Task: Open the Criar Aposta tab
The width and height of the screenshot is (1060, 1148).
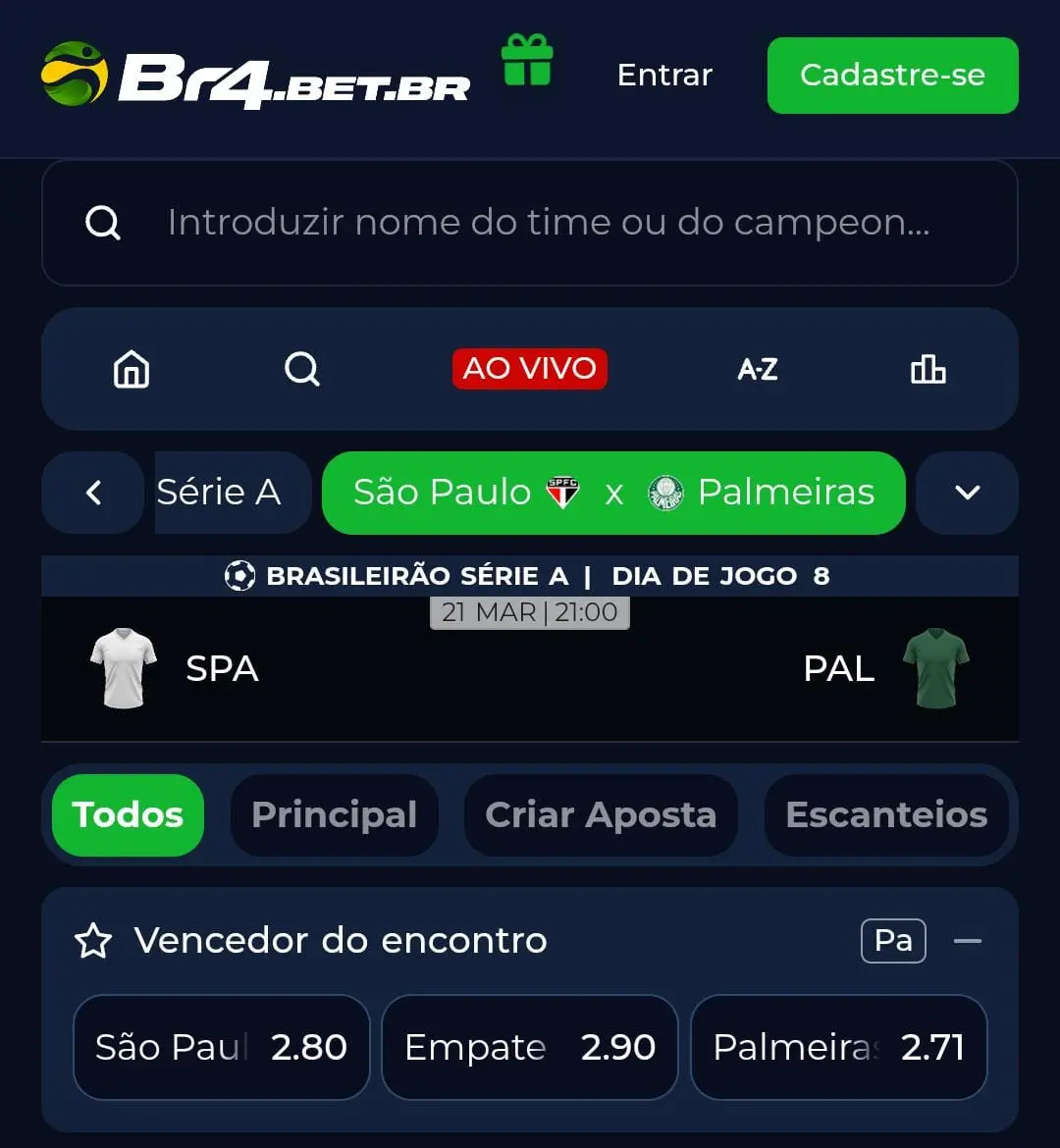Action: pos(601,814)
